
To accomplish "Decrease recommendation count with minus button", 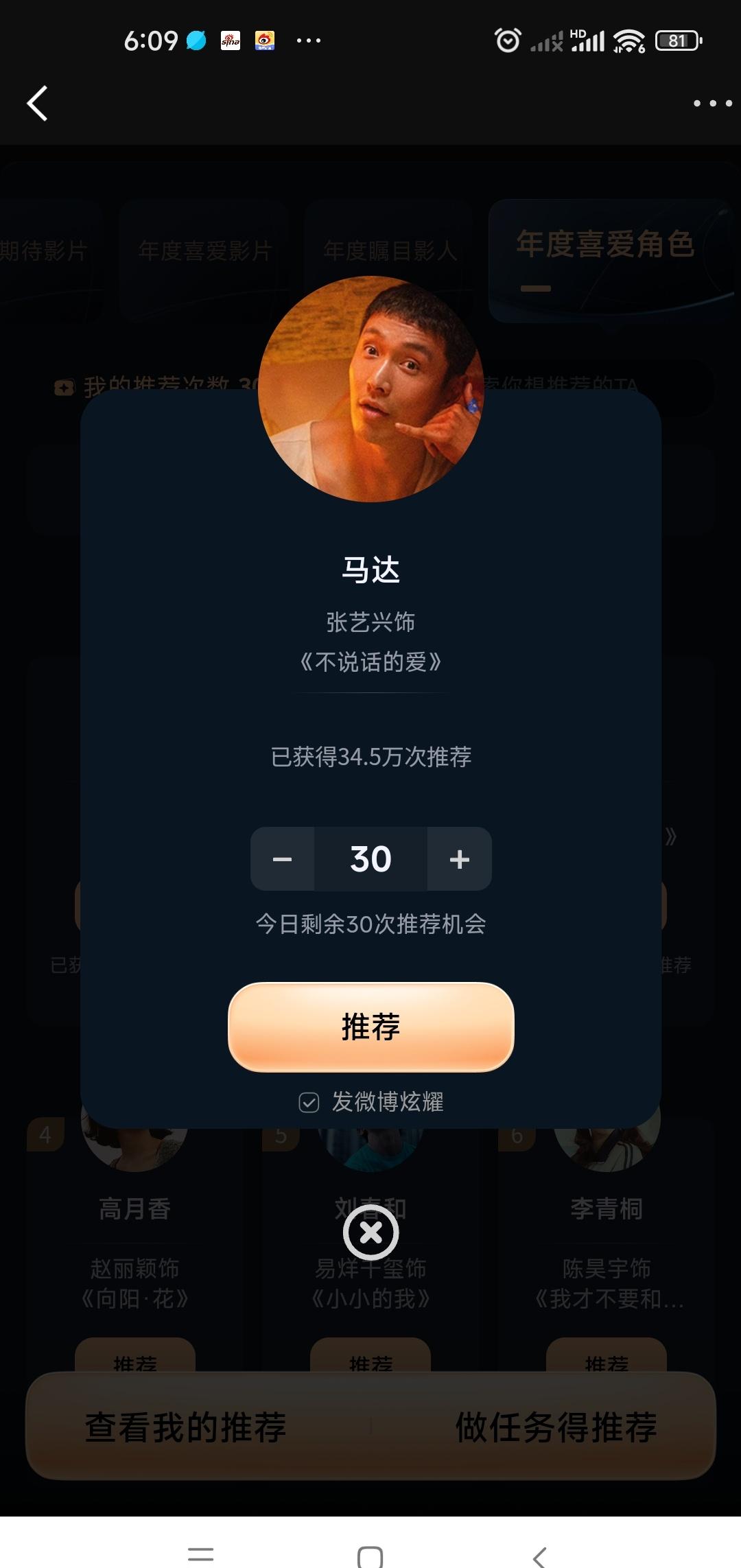I will (283, 859).
